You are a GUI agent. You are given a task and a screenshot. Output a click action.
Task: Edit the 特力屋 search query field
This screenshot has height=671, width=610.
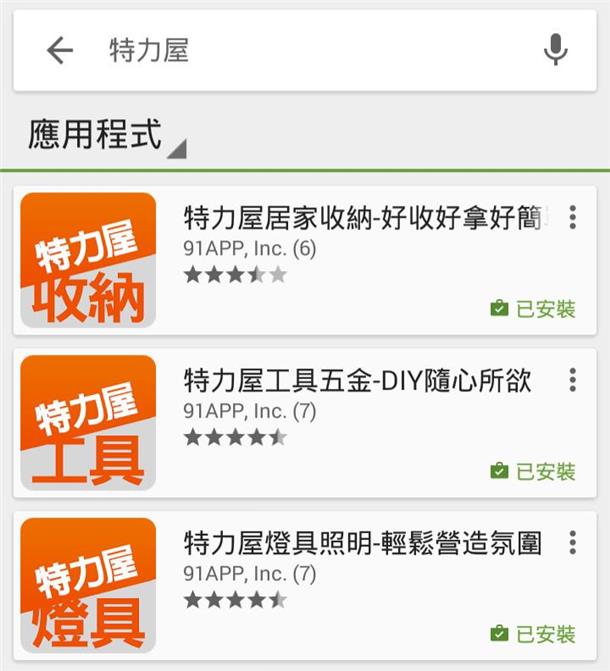tap(300, 51)
